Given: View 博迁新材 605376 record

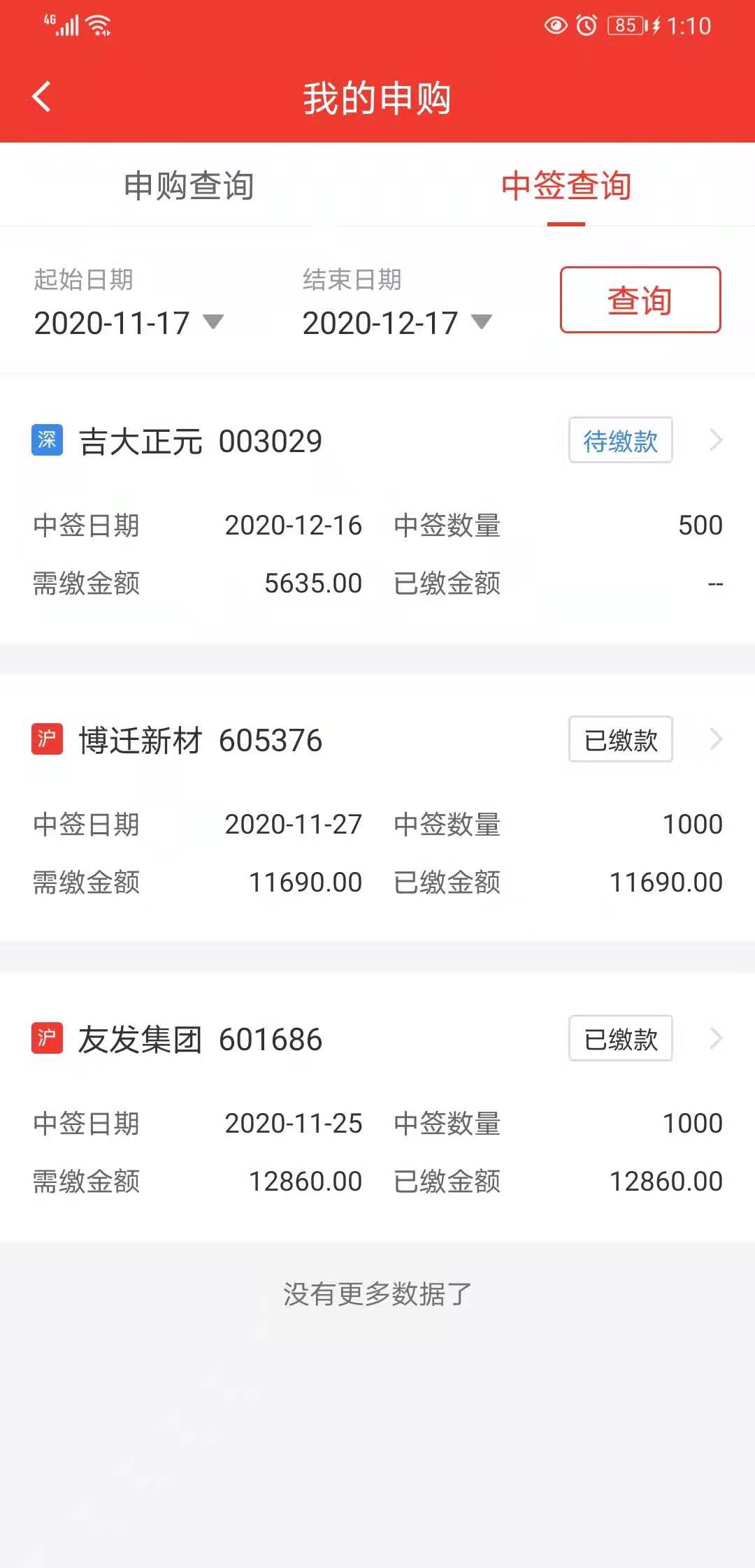Looking at the screenshot, I should [716, 739].
